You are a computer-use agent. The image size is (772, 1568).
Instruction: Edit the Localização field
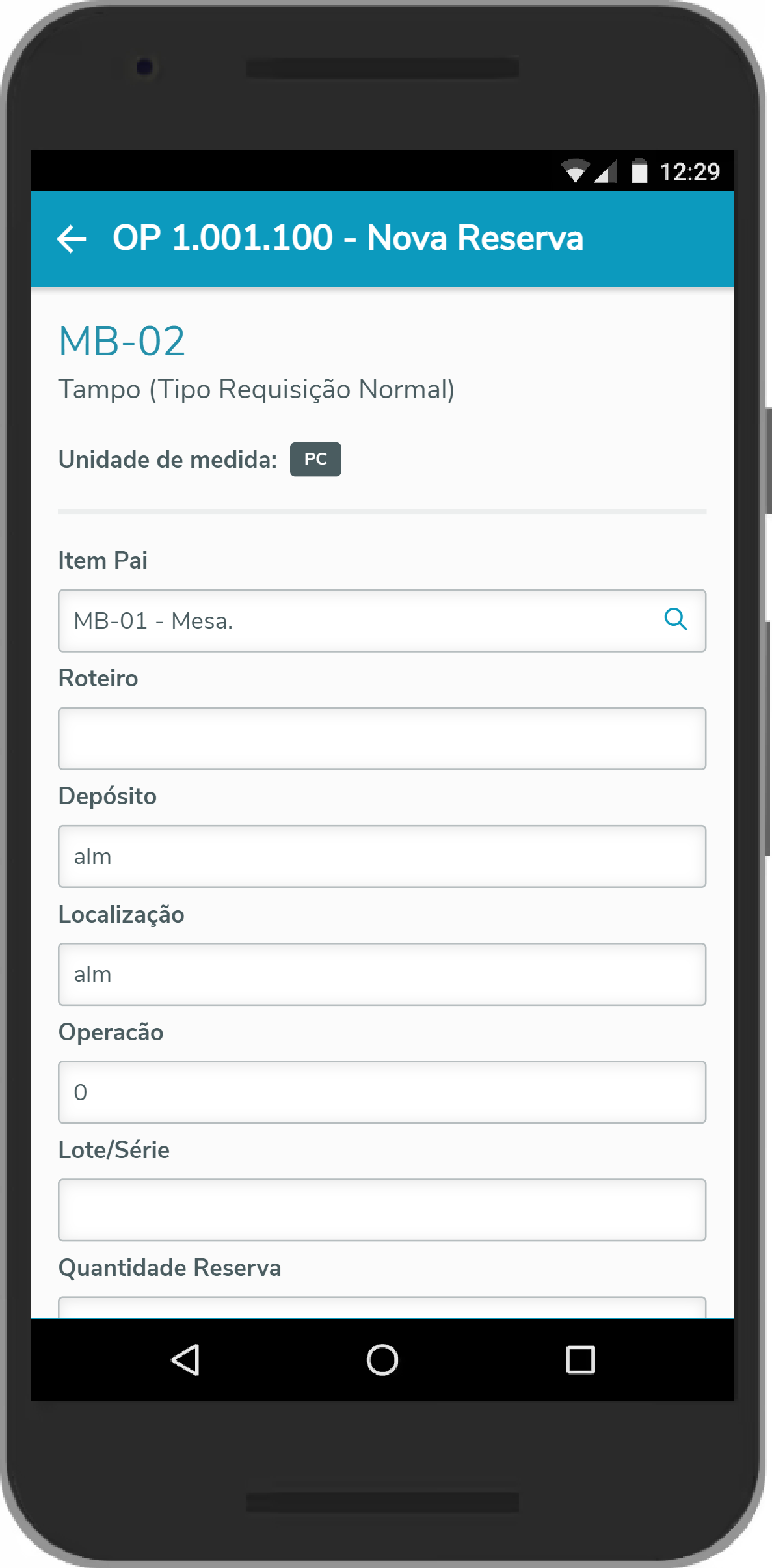[x=382, y=974]
